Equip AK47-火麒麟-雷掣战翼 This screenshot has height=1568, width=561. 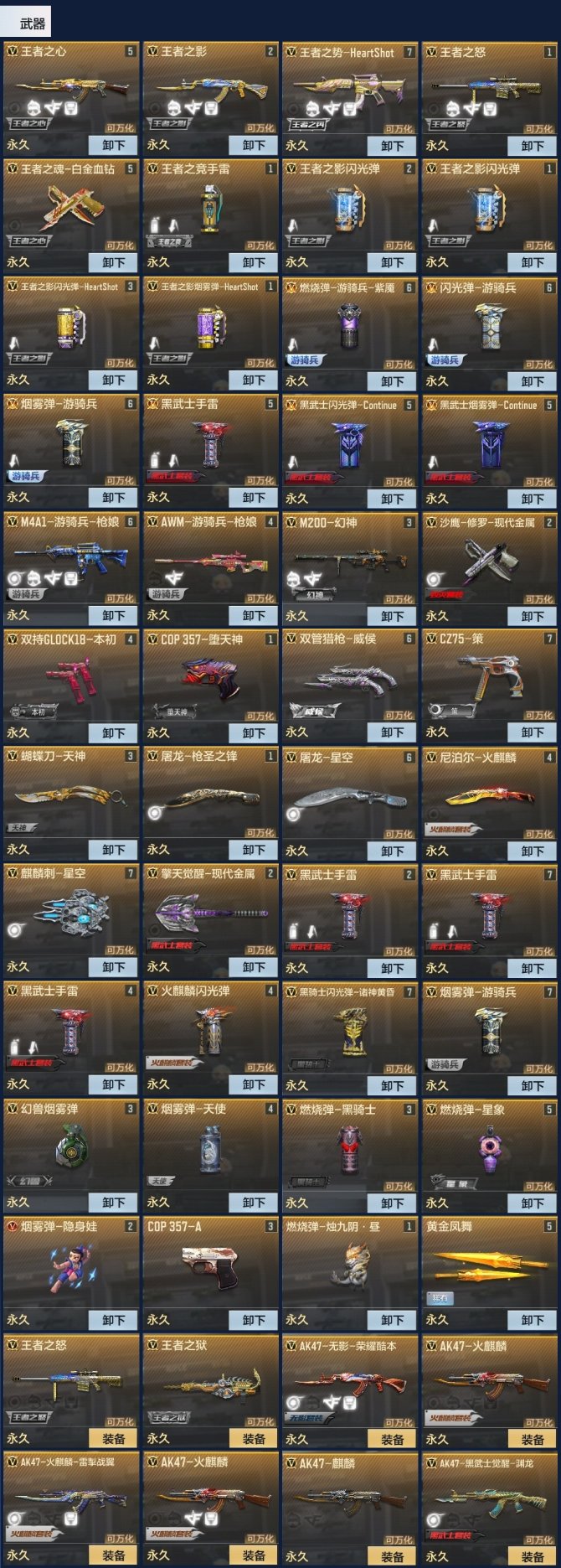pos(113,1555)
